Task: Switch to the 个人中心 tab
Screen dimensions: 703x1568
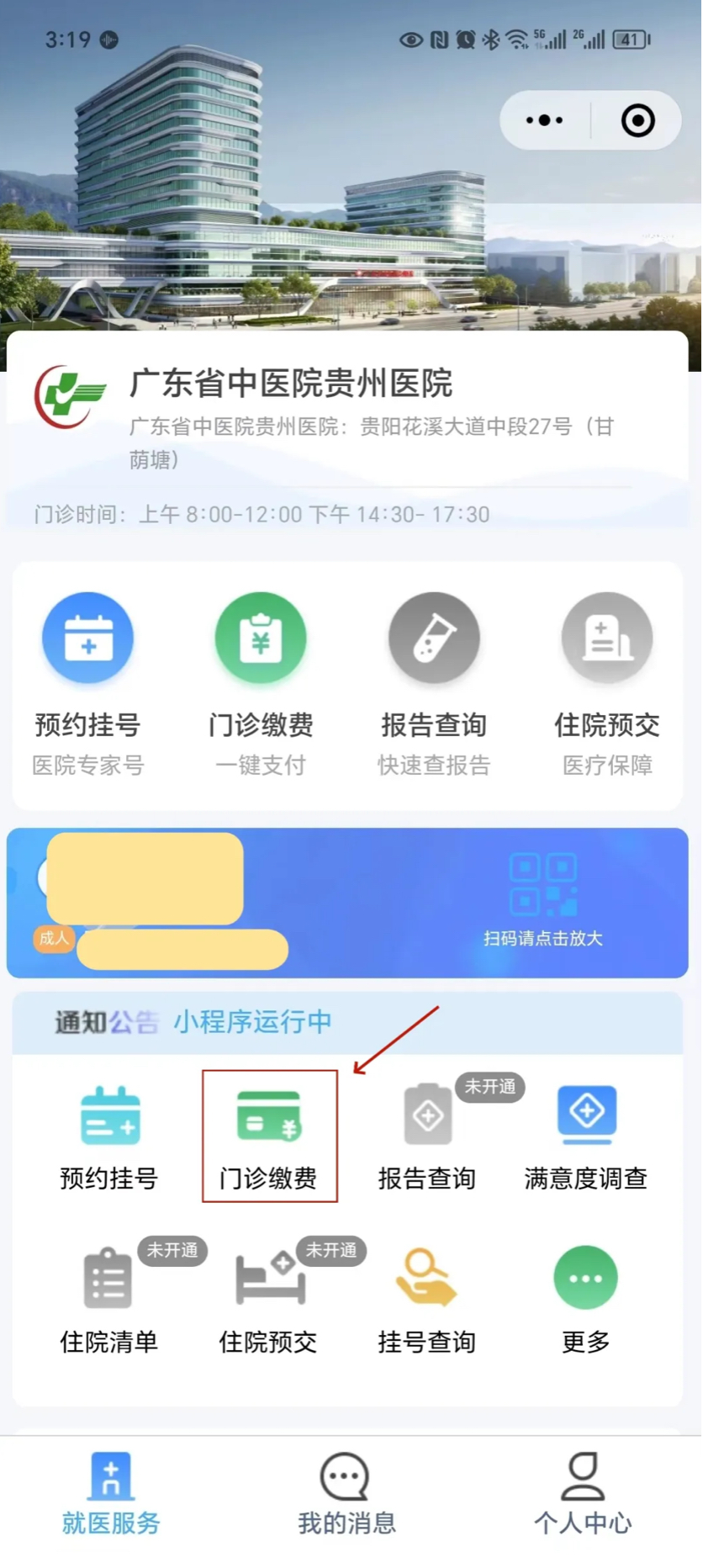Action: pyautogui.click(x=583, y=1494)
